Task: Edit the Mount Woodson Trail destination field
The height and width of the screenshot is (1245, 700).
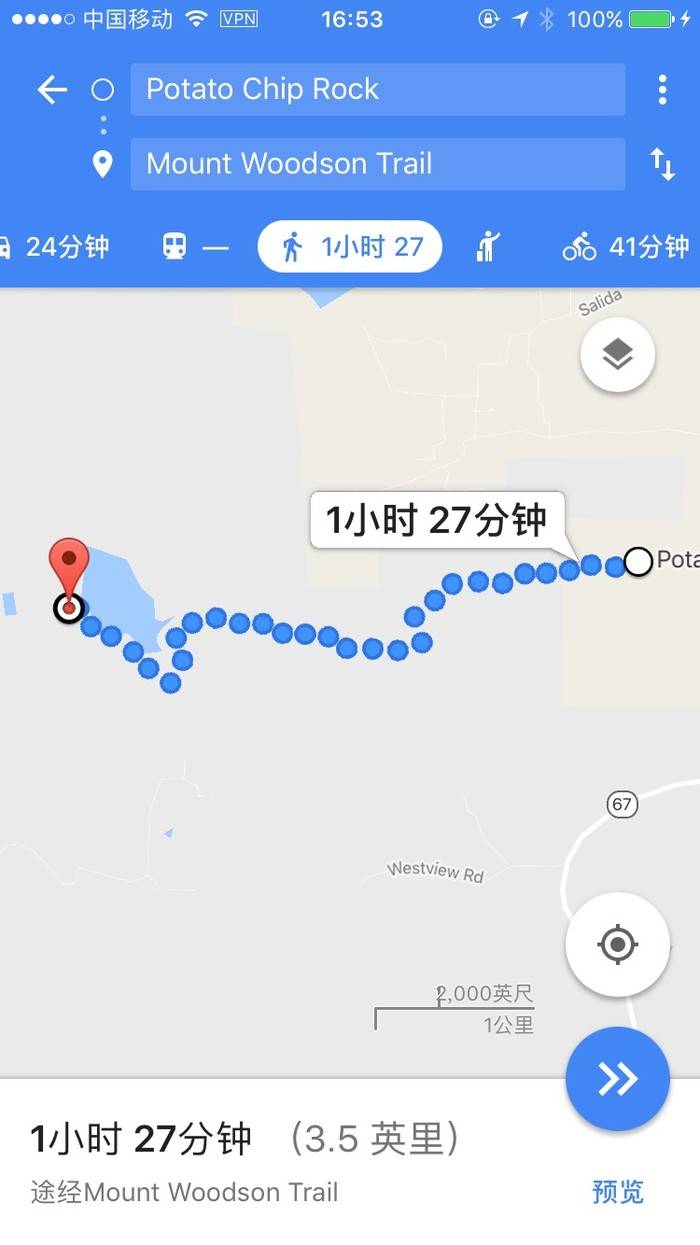Action: pyautogui.click(x=378, y=164)
